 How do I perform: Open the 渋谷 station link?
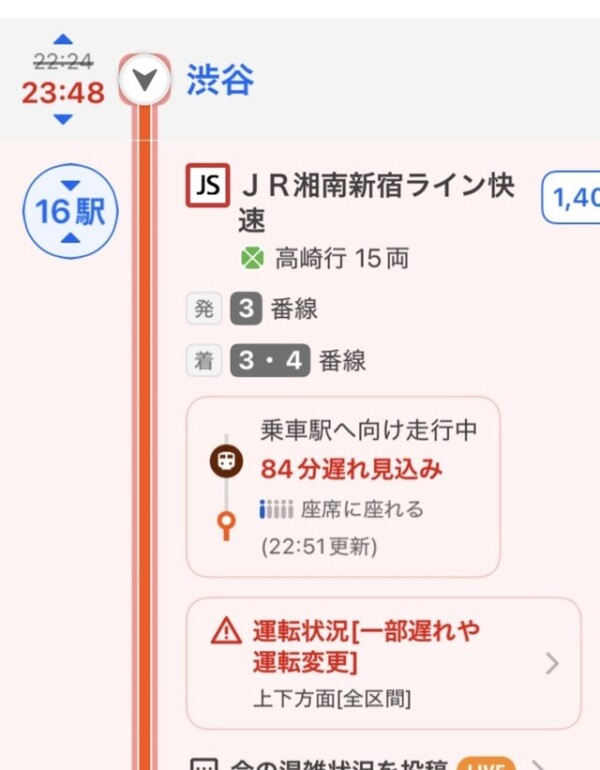(x=220, y=80)
